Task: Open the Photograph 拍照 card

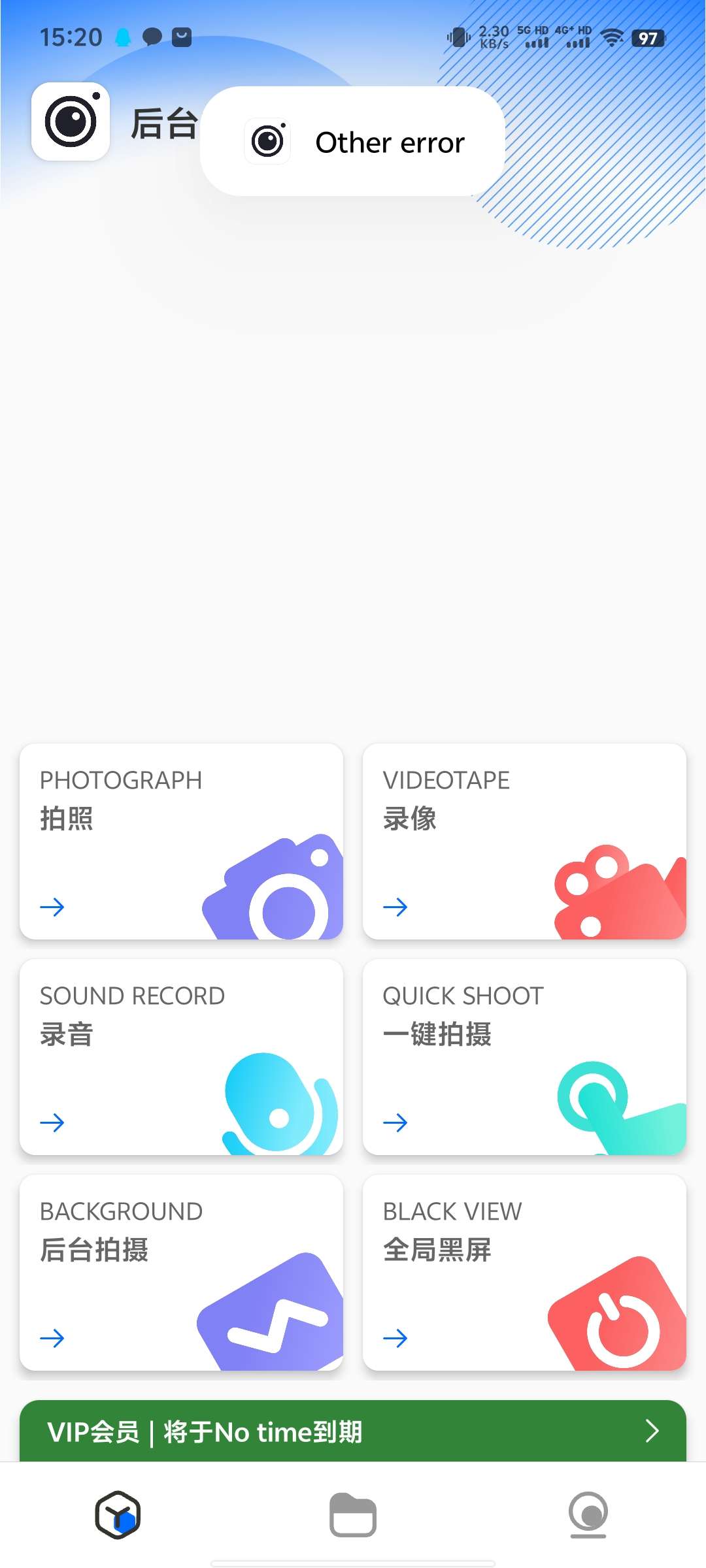Action: (x=181, y=841)
